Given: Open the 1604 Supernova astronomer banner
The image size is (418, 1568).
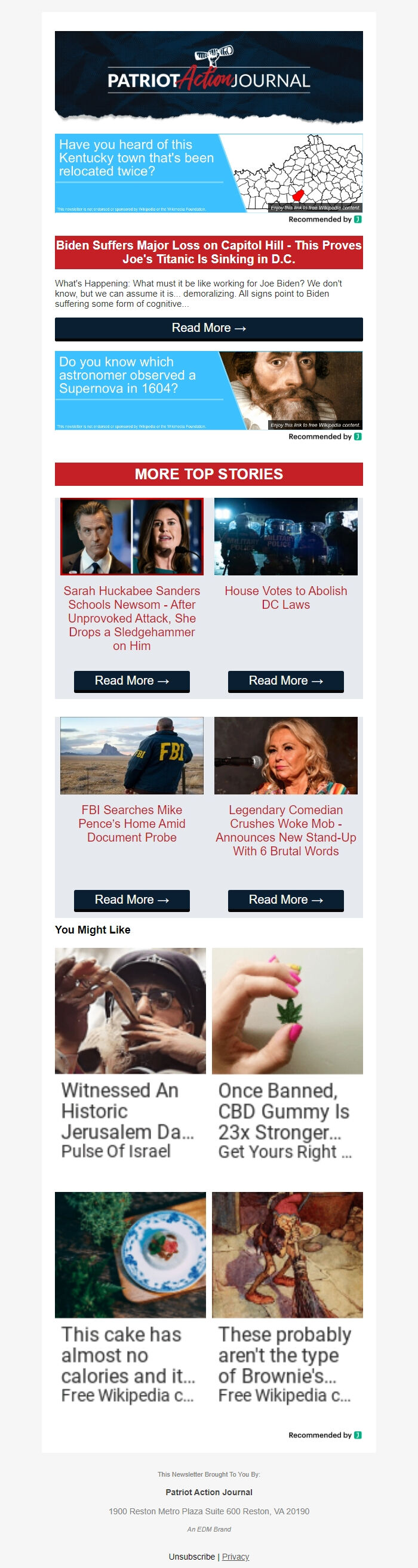Looking at the screenshot, I should [208, 390].
